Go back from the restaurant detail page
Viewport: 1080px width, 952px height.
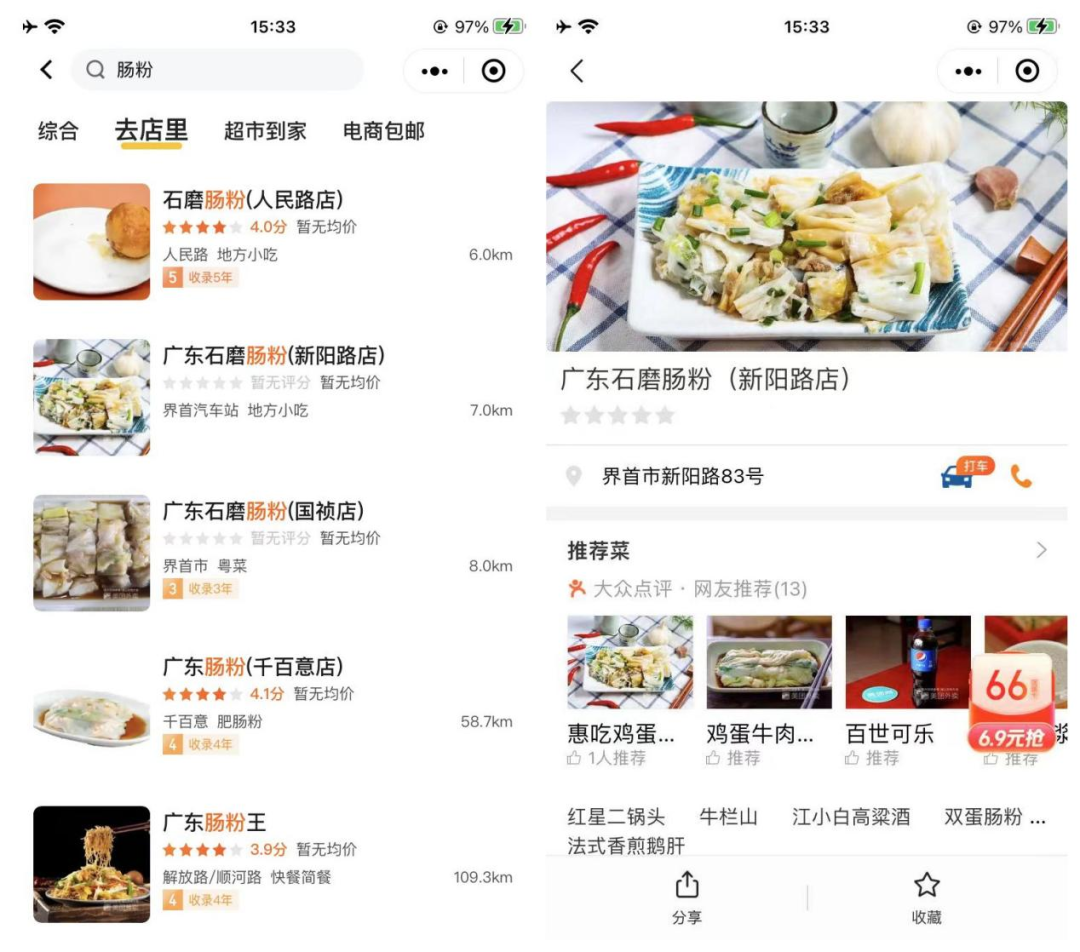pyautogui.click(x=577, y=70)
